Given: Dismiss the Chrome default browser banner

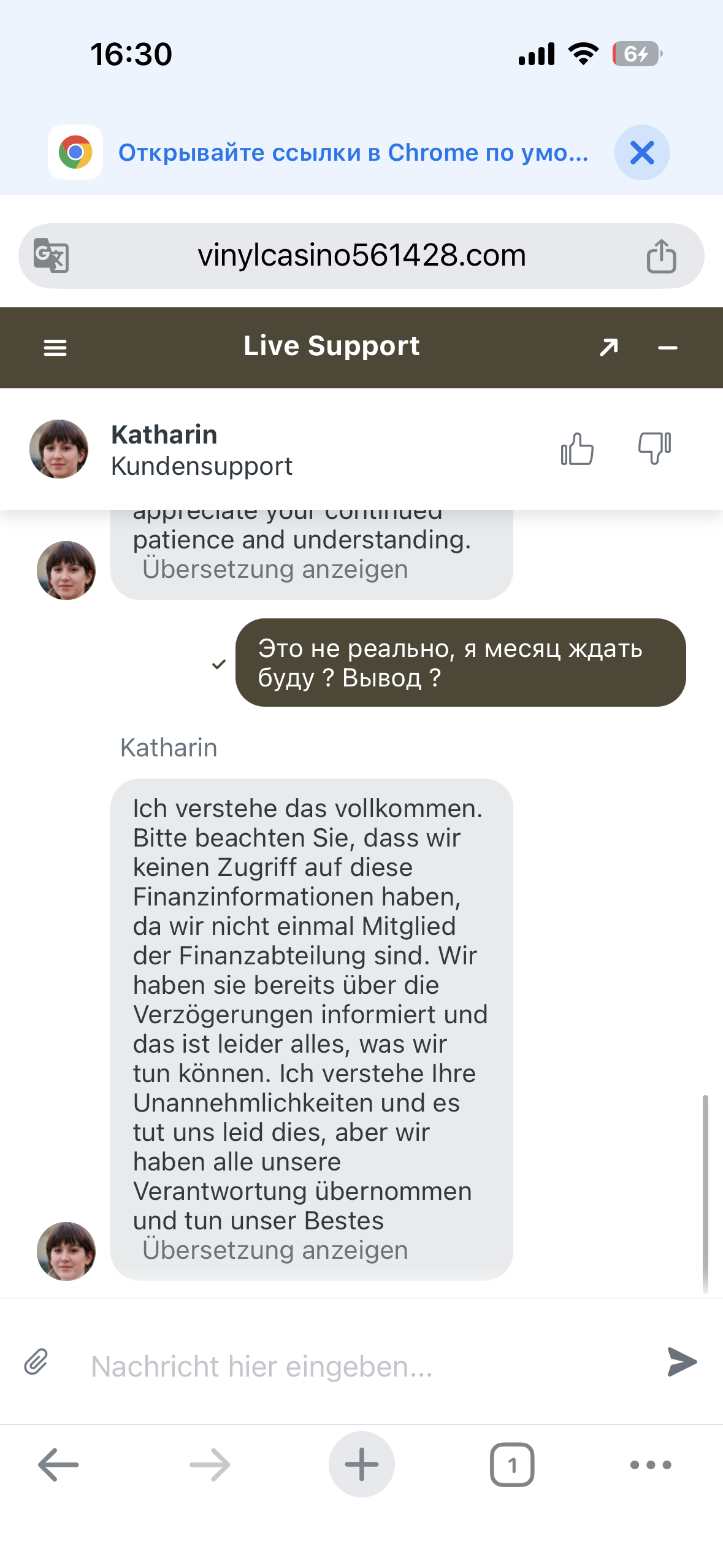Looking at the screenshot, I should coord(641,152).
